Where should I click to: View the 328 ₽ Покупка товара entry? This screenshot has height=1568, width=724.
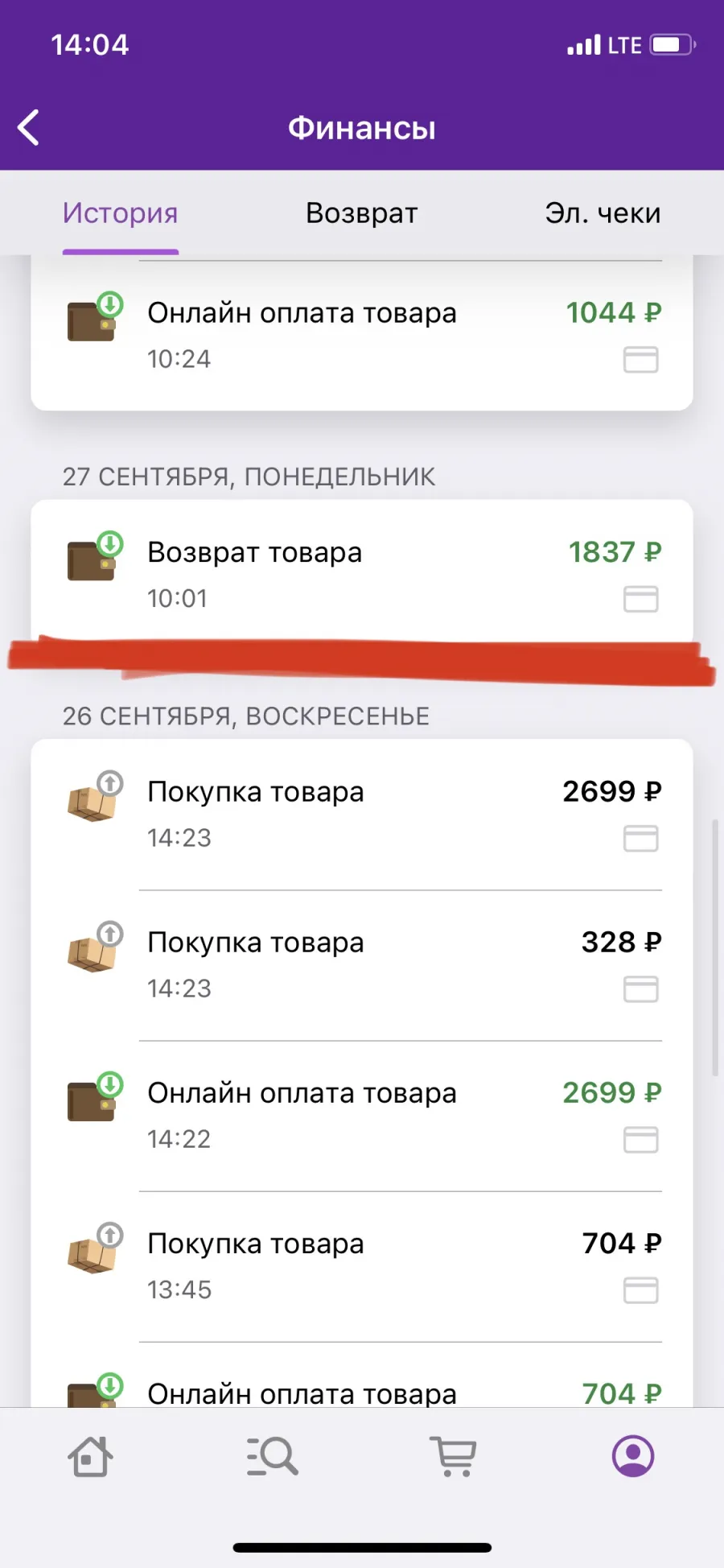point(362,965)
